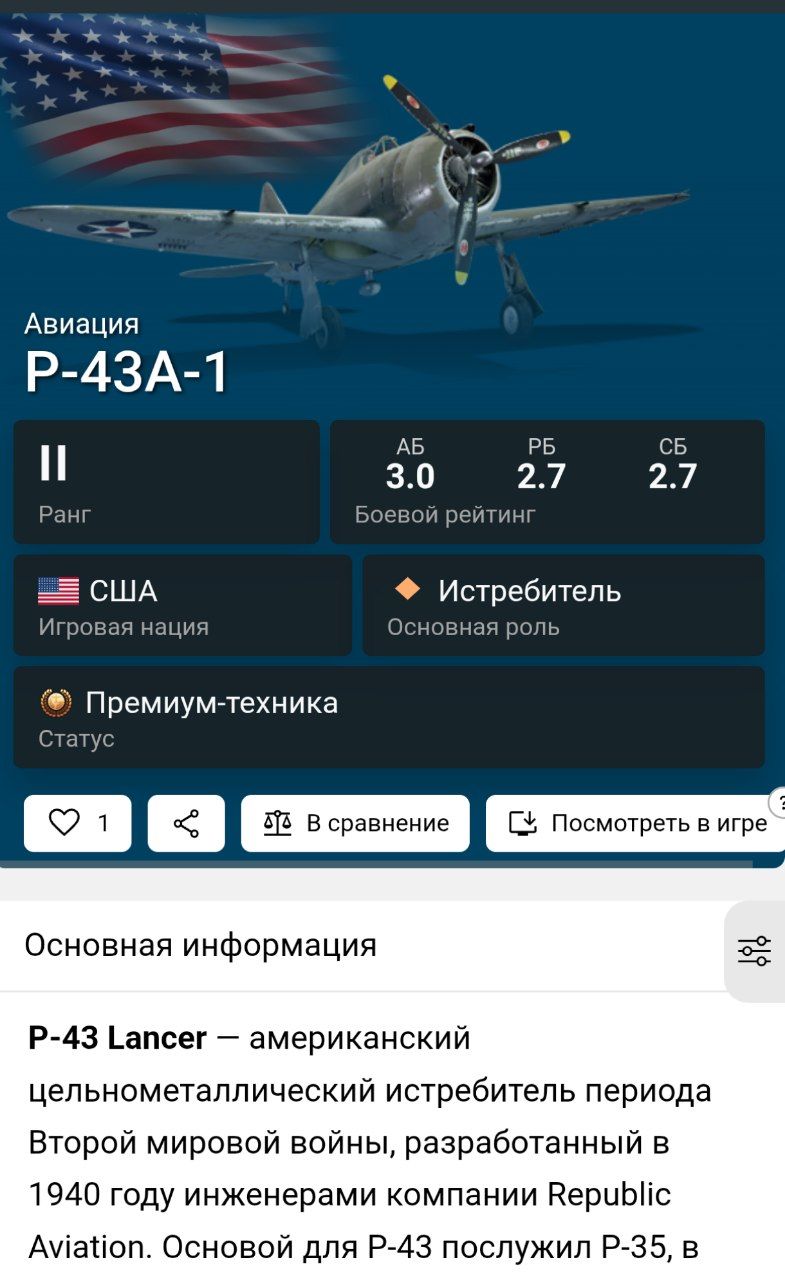The height and width of the screenshot is (1280, 785).
Task: Open the section filter settings icon
Action: [x=754, y=950]
